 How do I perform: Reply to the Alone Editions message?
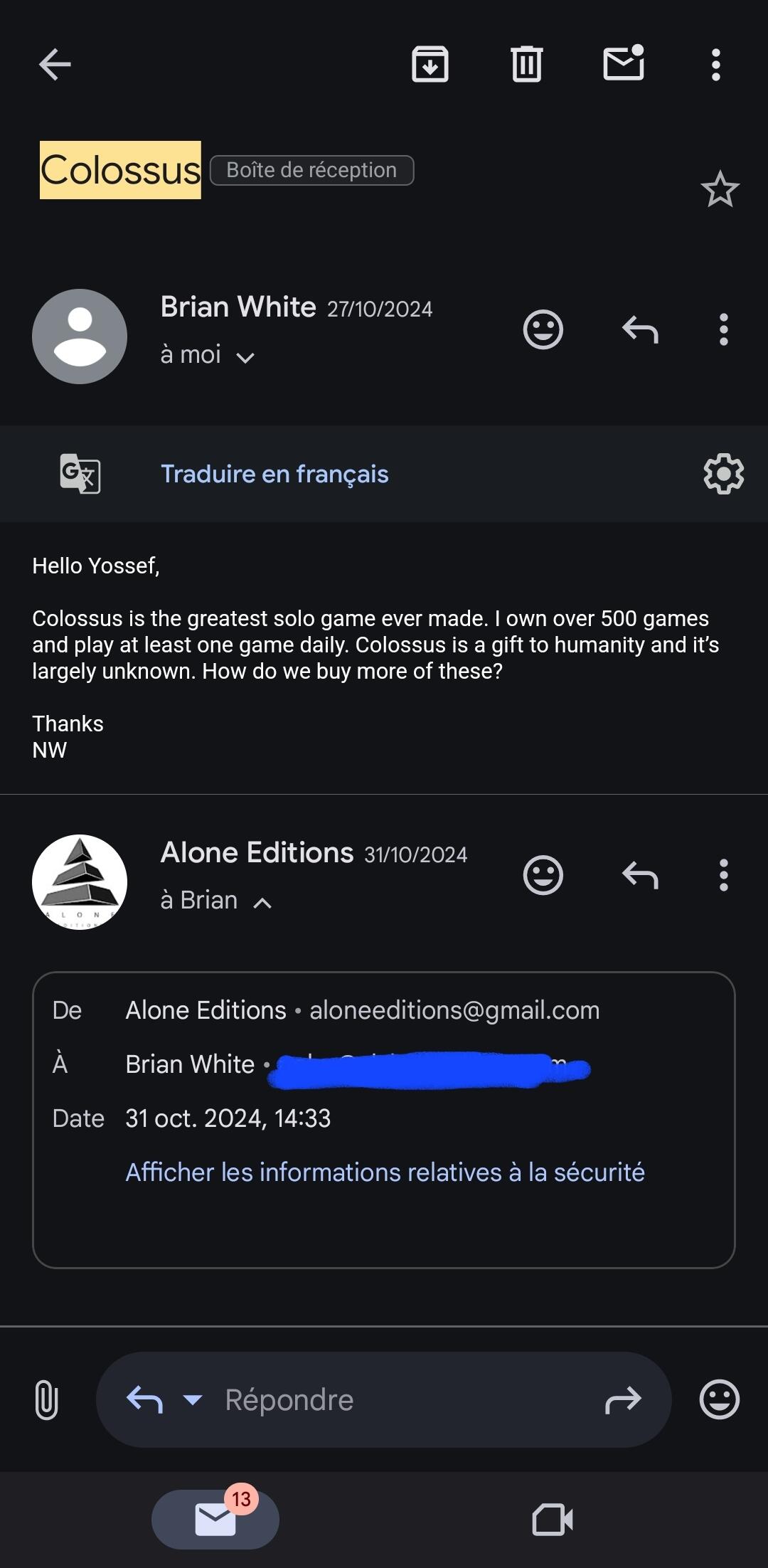tap(640, 875)
